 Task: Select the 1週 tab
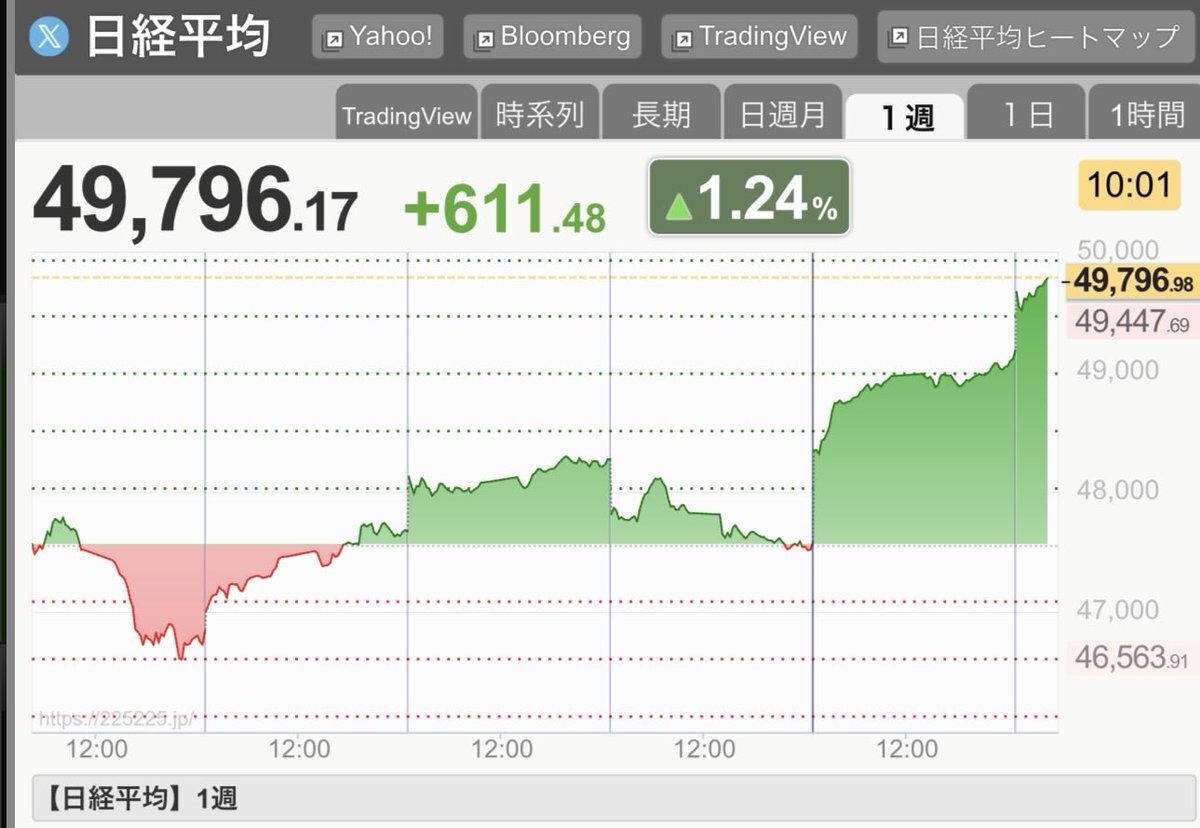click(905, 116)
